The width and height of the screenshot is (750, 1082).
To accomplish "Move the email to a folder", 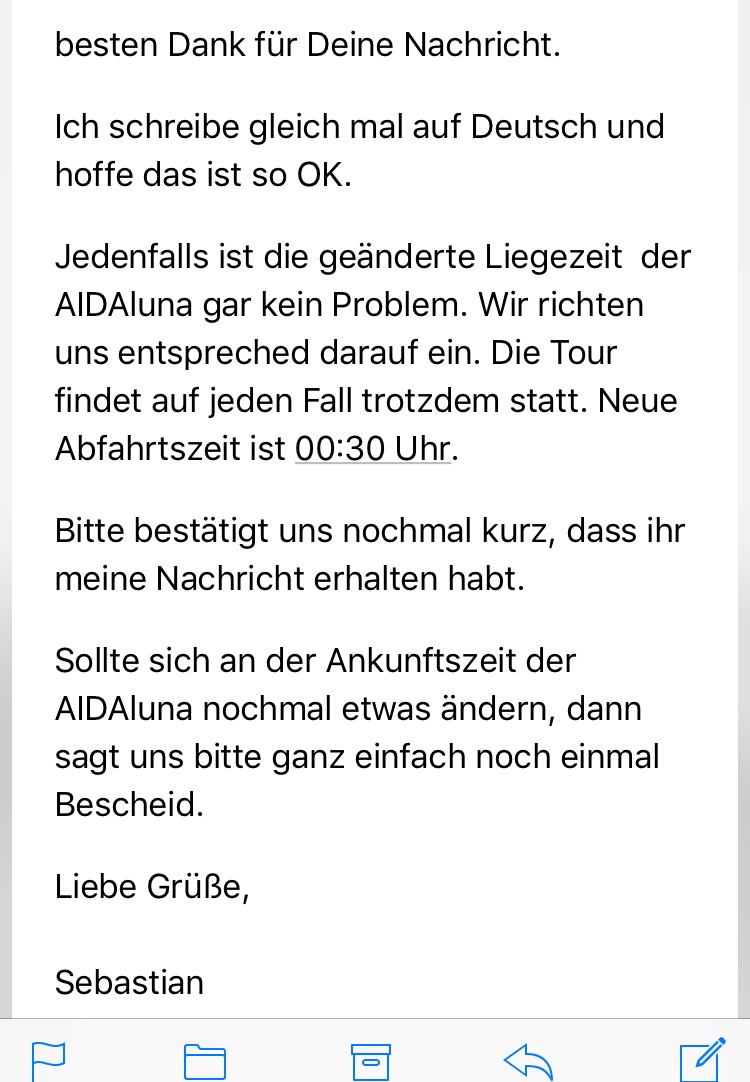I will 204,1061.
